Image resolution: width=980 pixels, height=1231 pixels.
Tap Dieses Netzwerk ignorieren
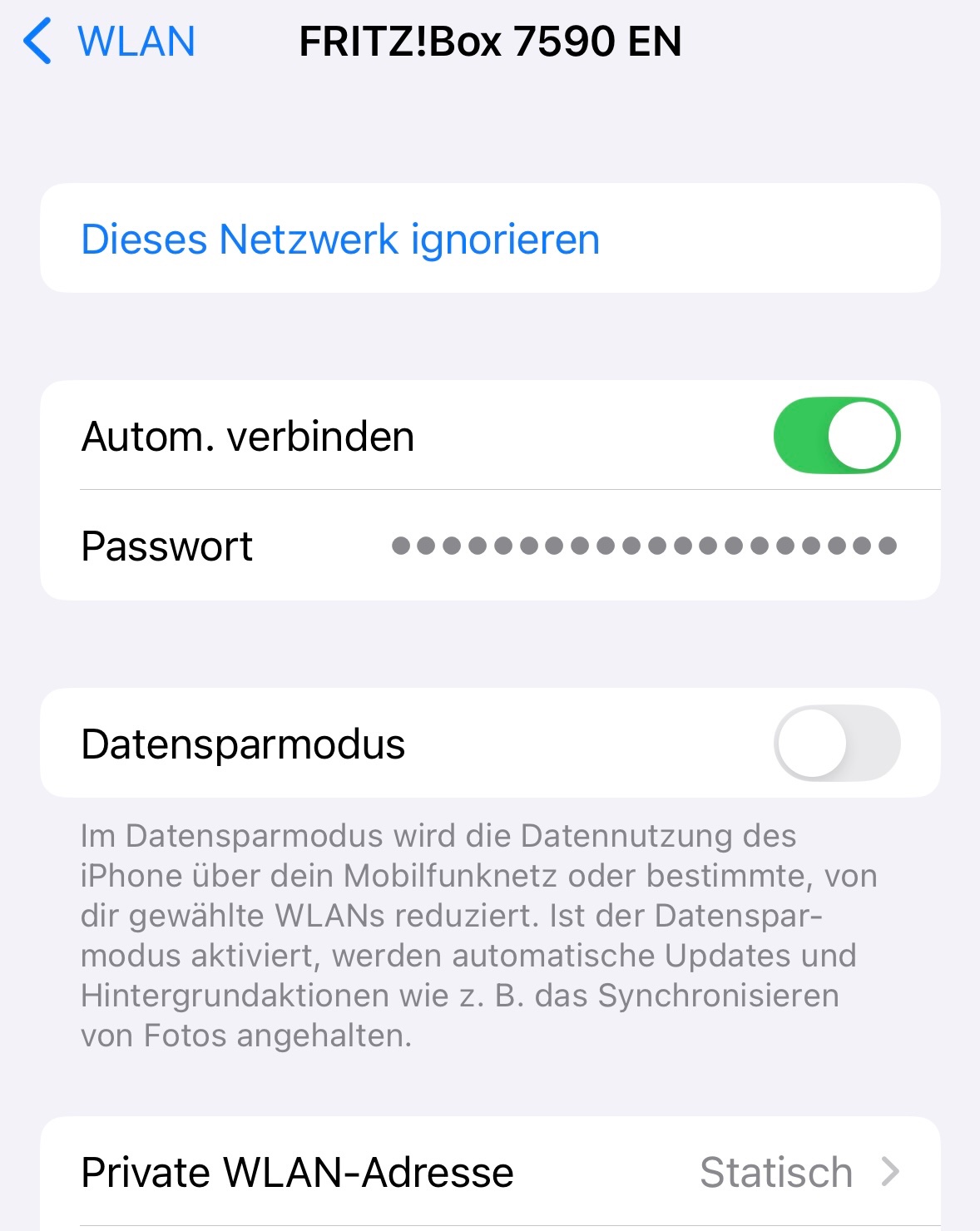[x=340, y=240]
